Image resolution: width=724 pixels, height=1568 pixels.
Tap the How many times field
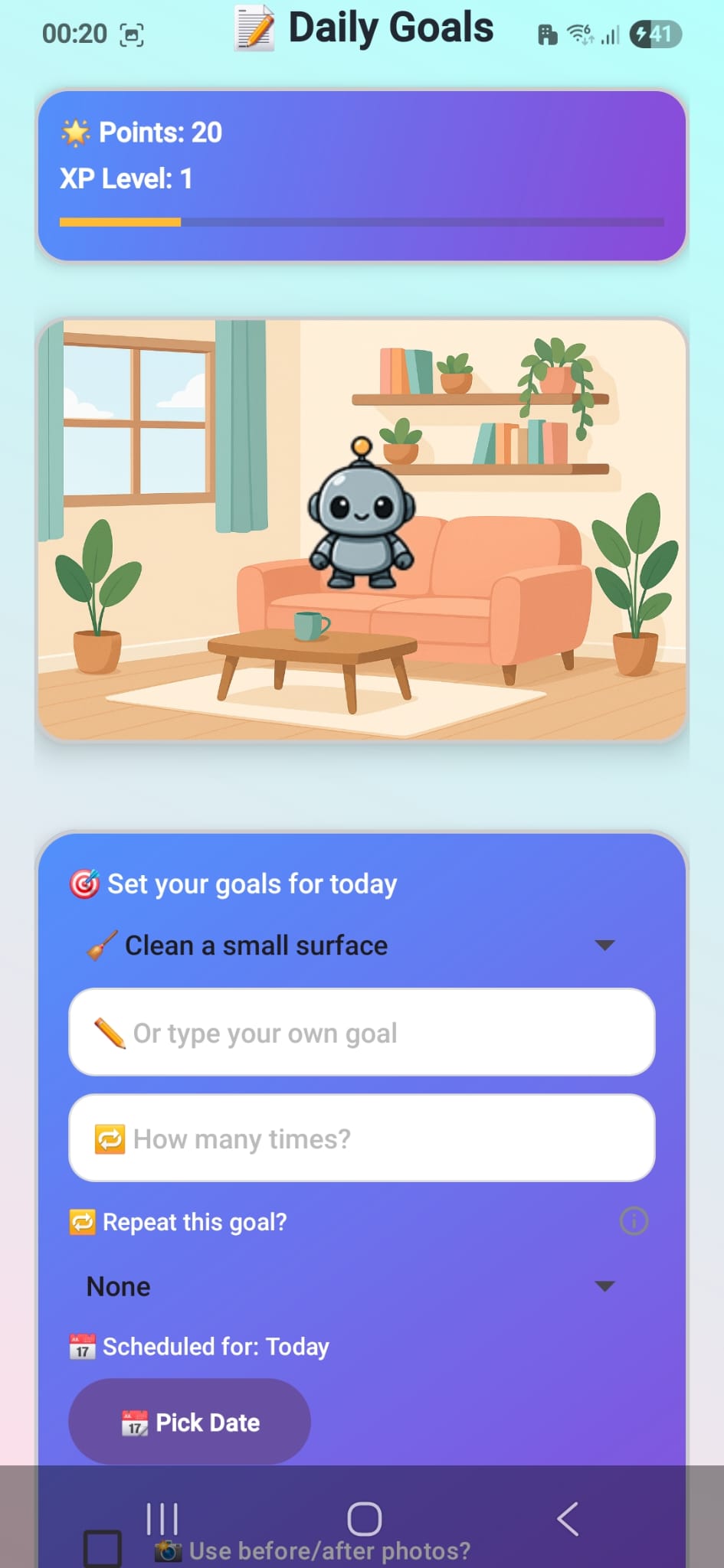[362, 1138]
